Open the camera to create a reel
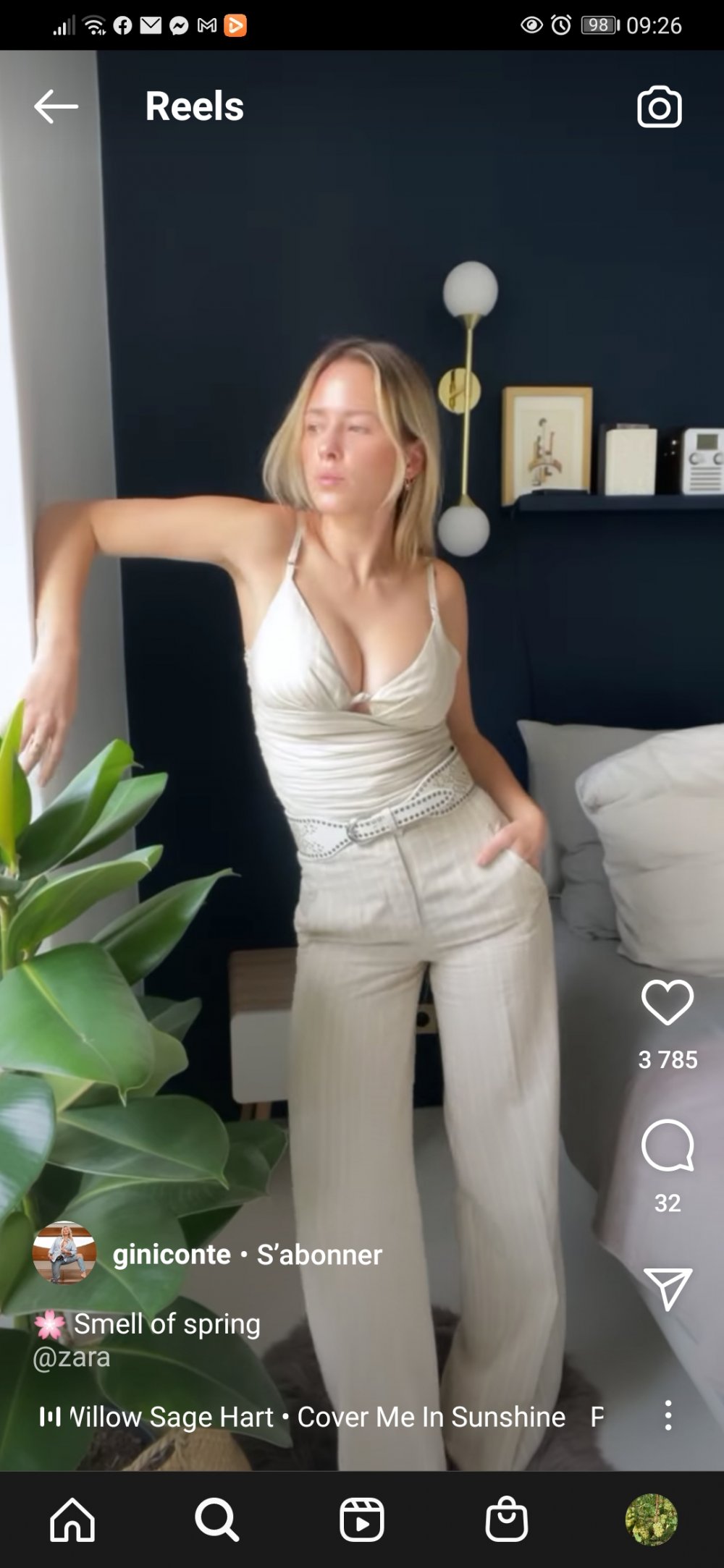This screenshot has height=1568, width=724. tap(659, 107)
